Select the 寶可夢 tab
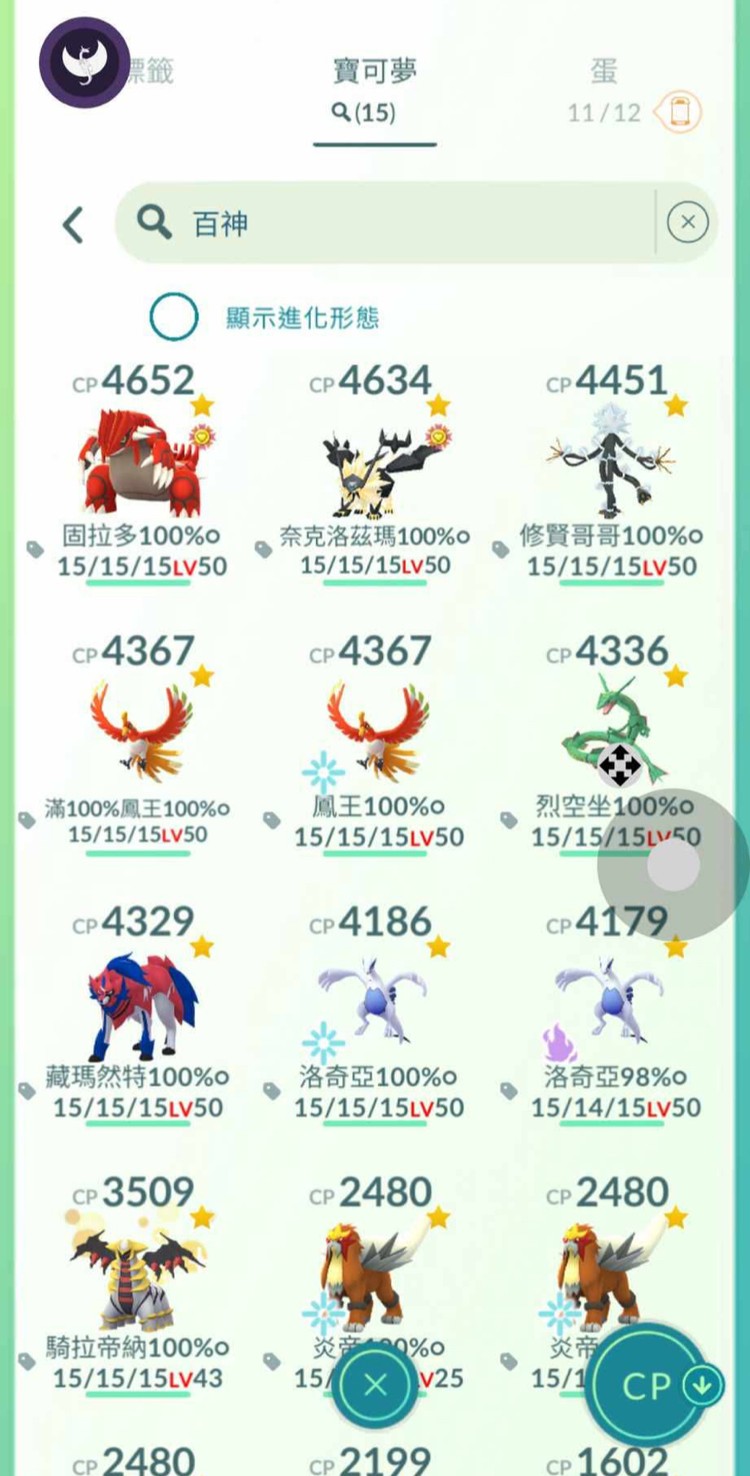Viewport: 750px width, 1476px height. point(375,88)
